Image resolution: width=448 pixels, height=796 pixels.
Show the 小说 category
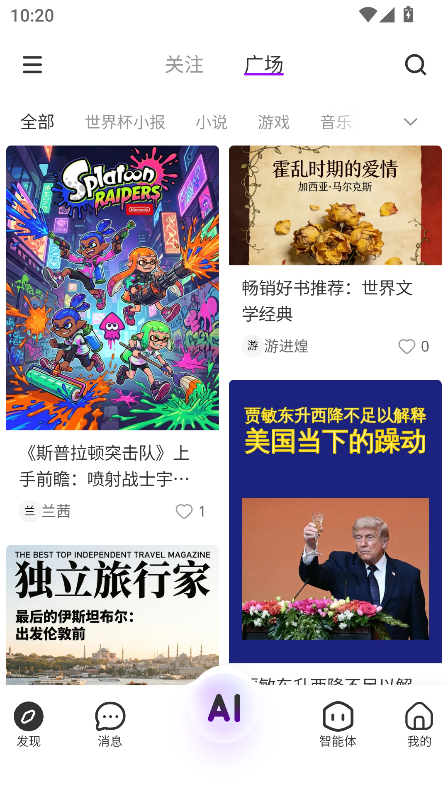211,122
